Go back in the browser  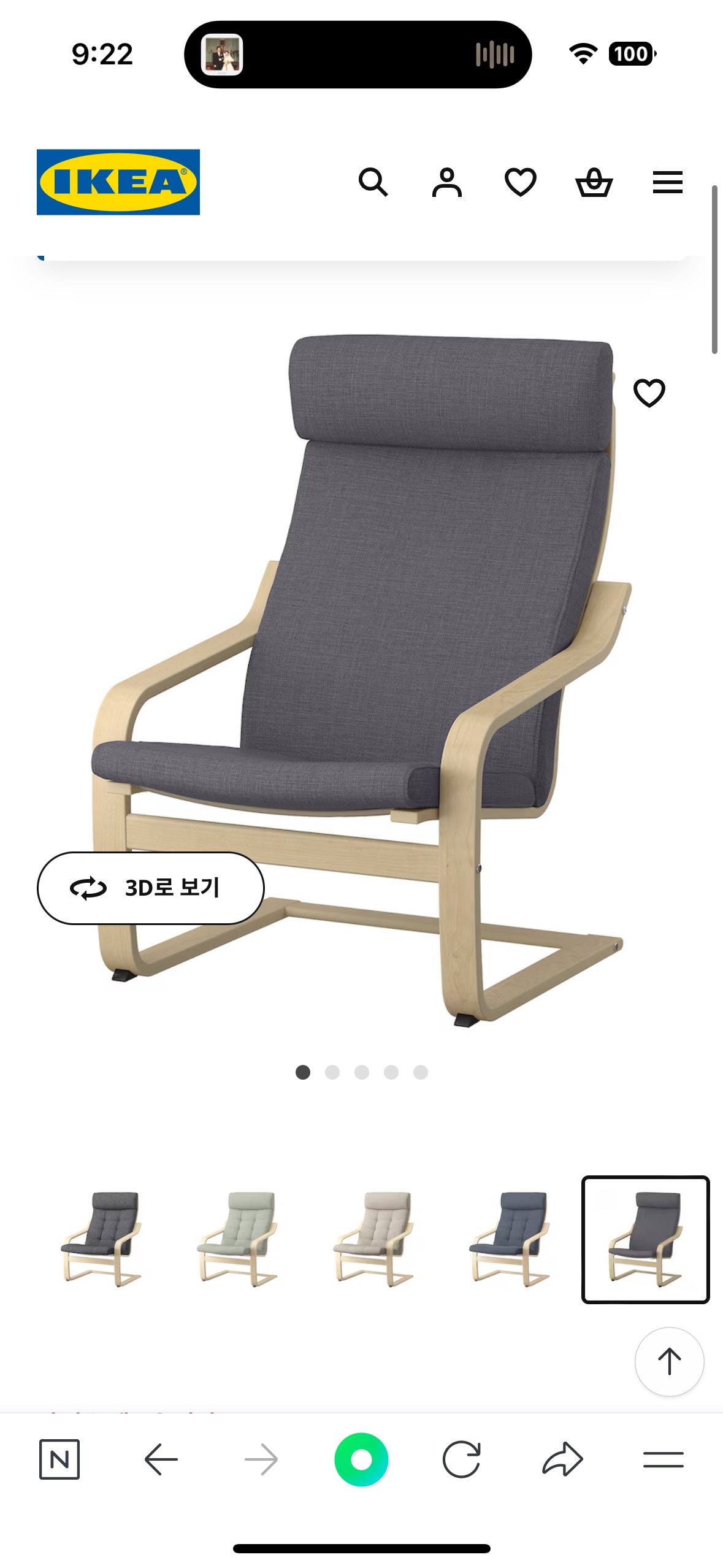click(x=161, y=1459)
